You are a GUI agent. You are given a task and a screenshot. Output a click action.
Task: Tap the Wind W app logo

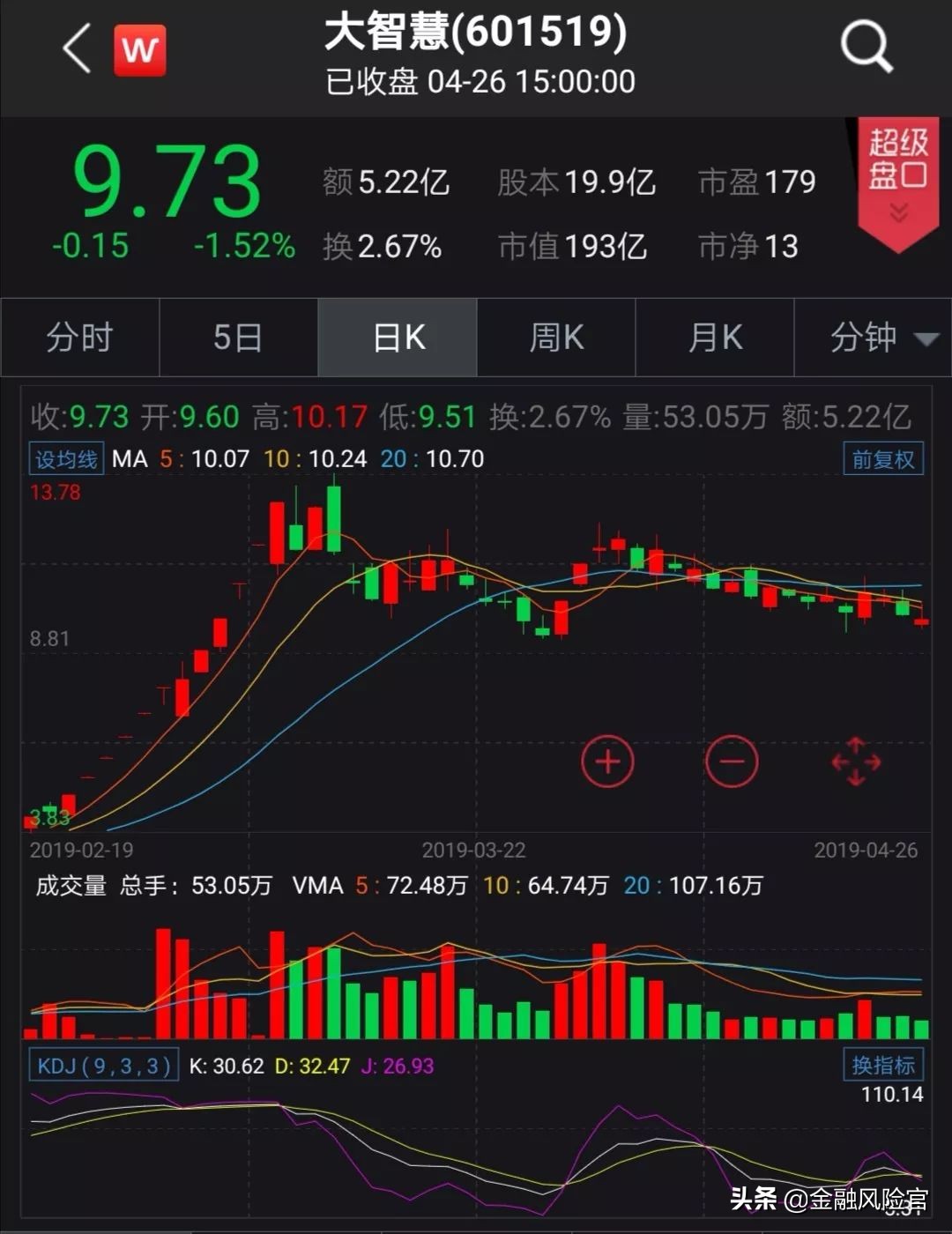tap(140, 48)
